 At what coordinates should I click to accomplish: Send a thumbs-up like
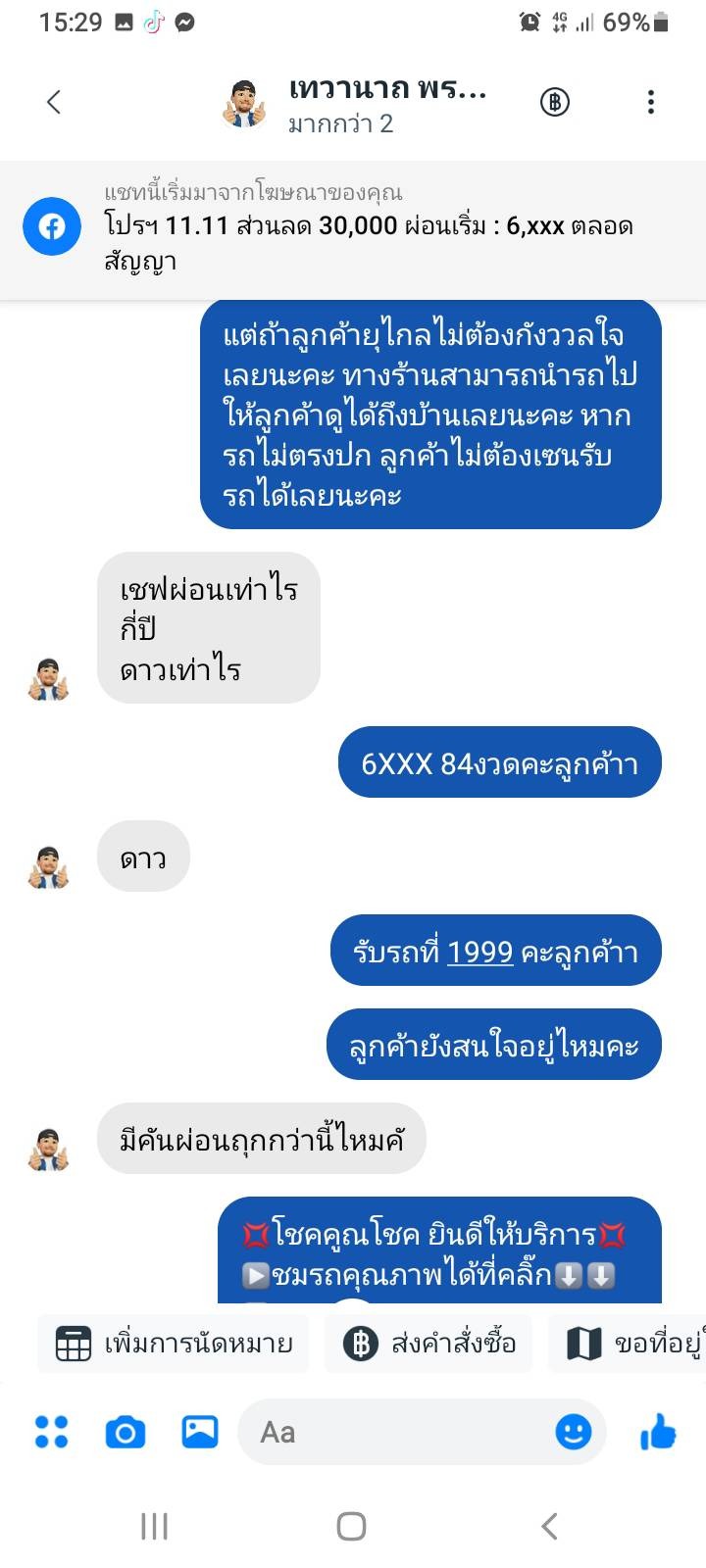coord(658,1432)
